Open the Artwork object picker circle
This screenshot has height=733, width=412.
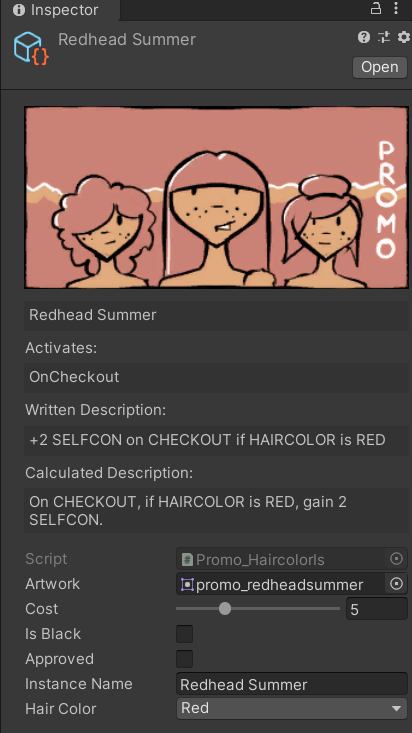click(397, 584)
